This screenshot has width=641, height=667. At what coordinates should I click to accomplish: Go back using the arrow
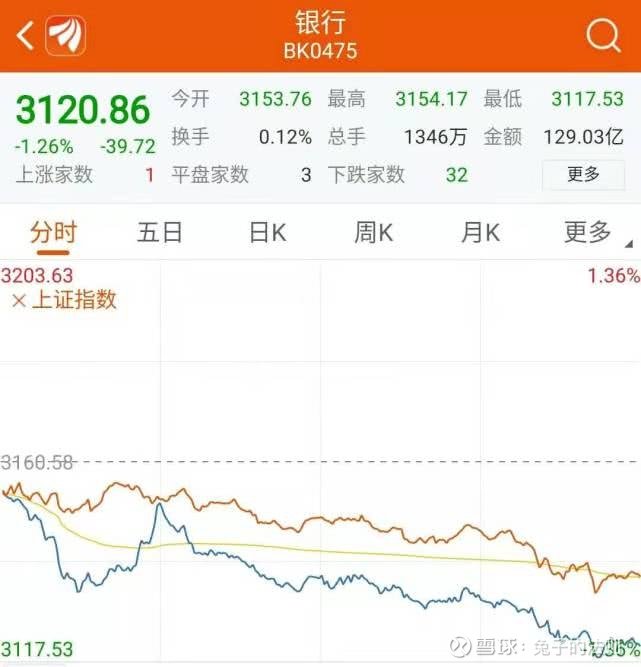[25, 37]
